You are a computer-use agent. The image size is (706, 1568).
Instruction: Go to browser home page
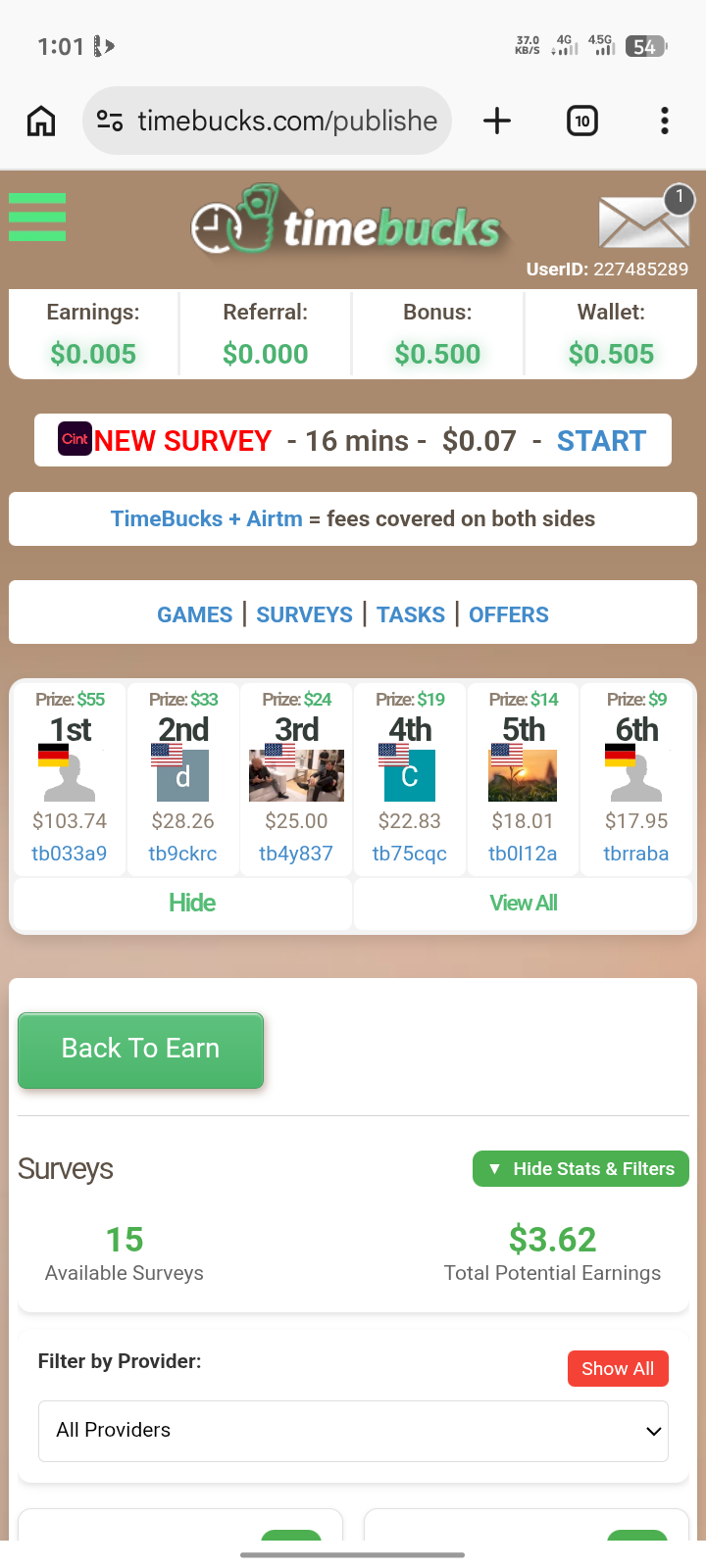point(41,121)
